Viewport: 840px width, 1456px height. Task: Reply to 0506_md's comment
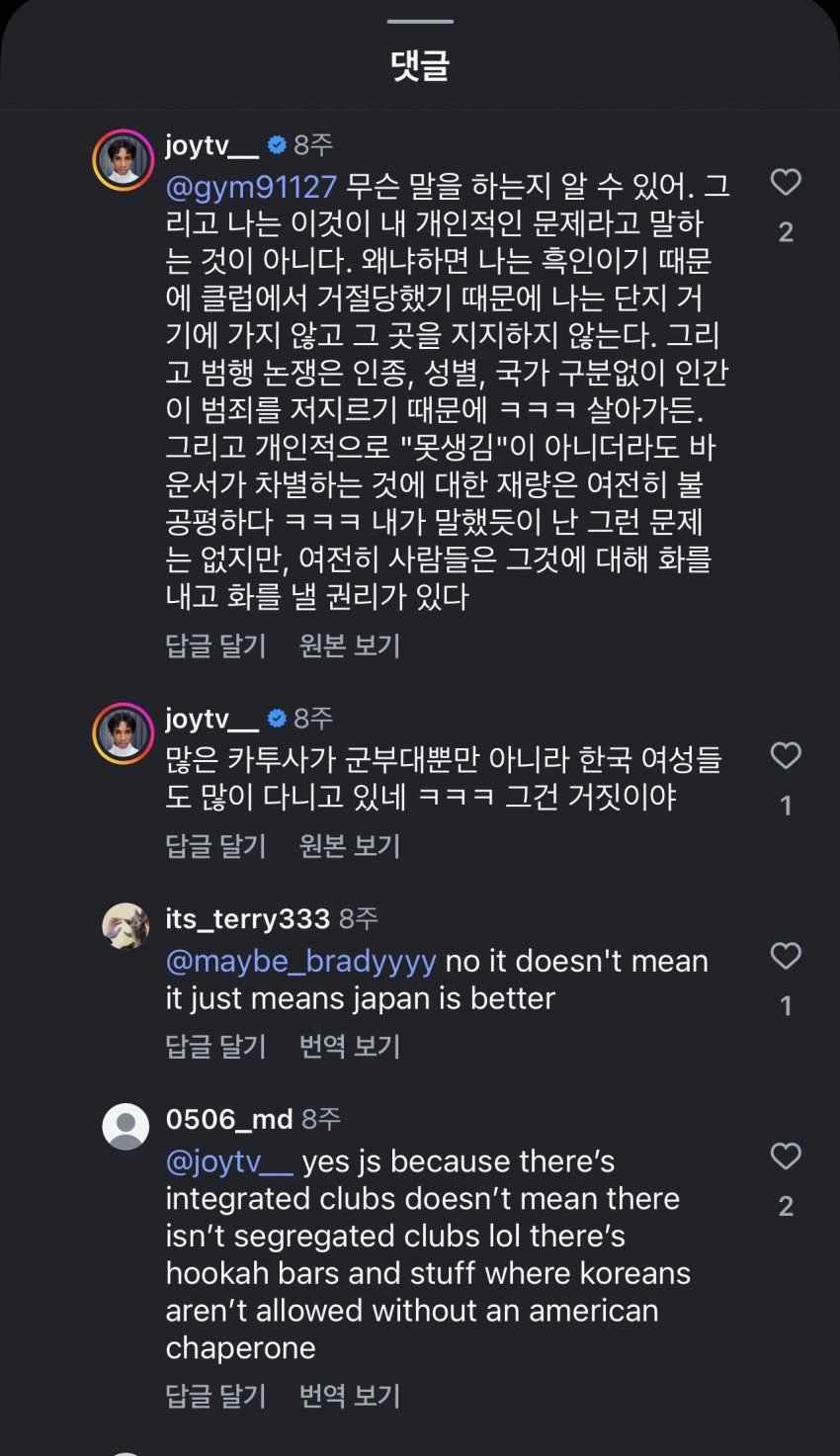click(215, 1397)
